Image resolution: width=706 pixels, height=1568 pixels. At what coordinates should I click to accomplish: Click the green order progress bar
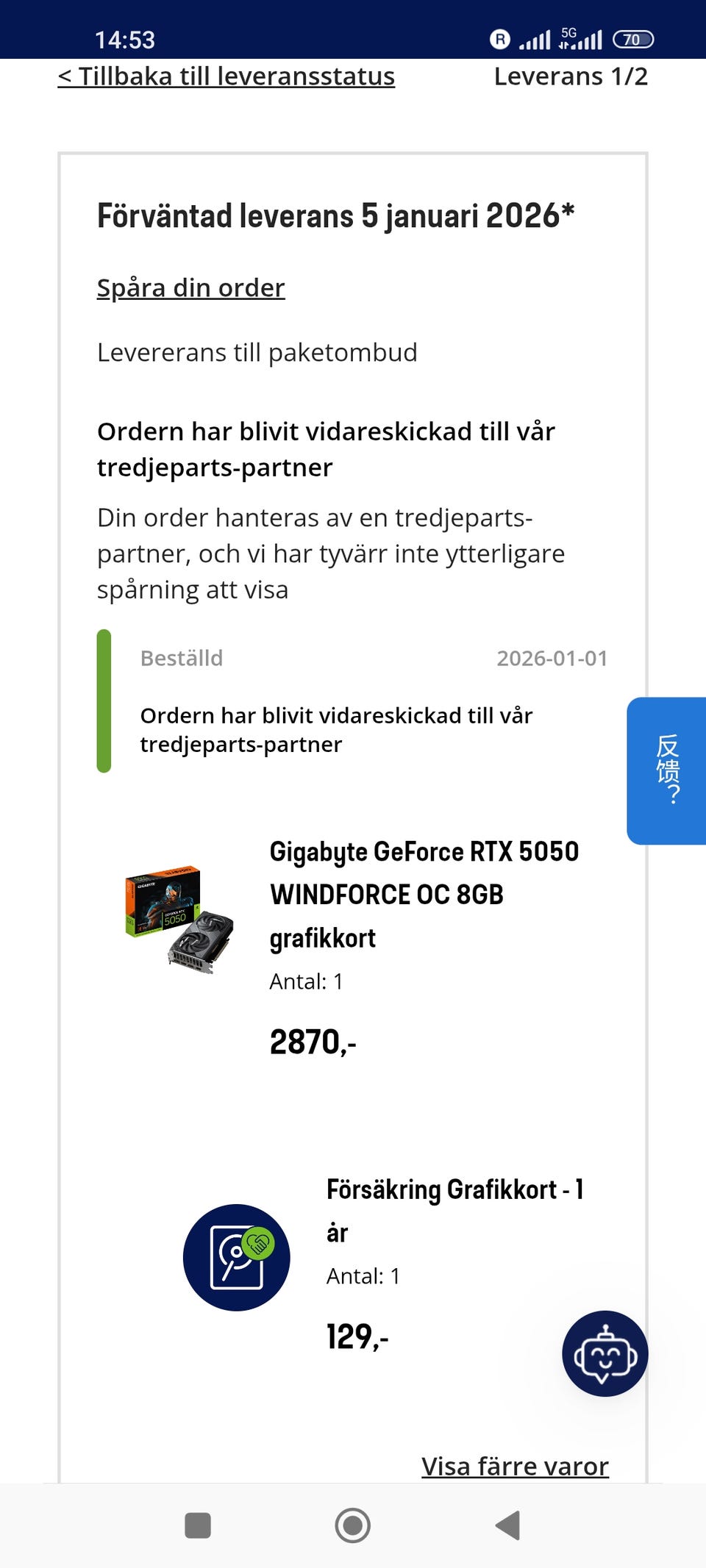pyautogui.click(x=102, y=698)
